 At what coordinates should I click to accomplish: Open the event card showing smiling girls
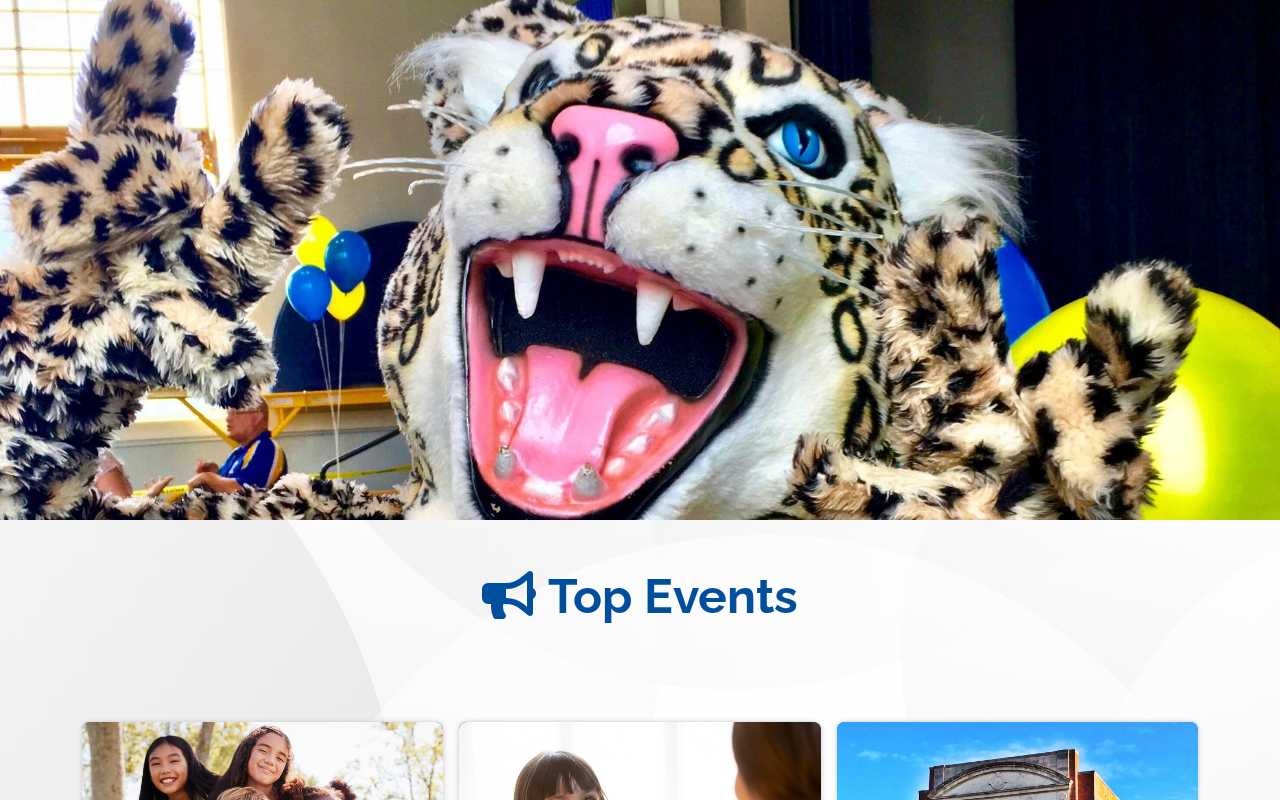pos(262,762)
